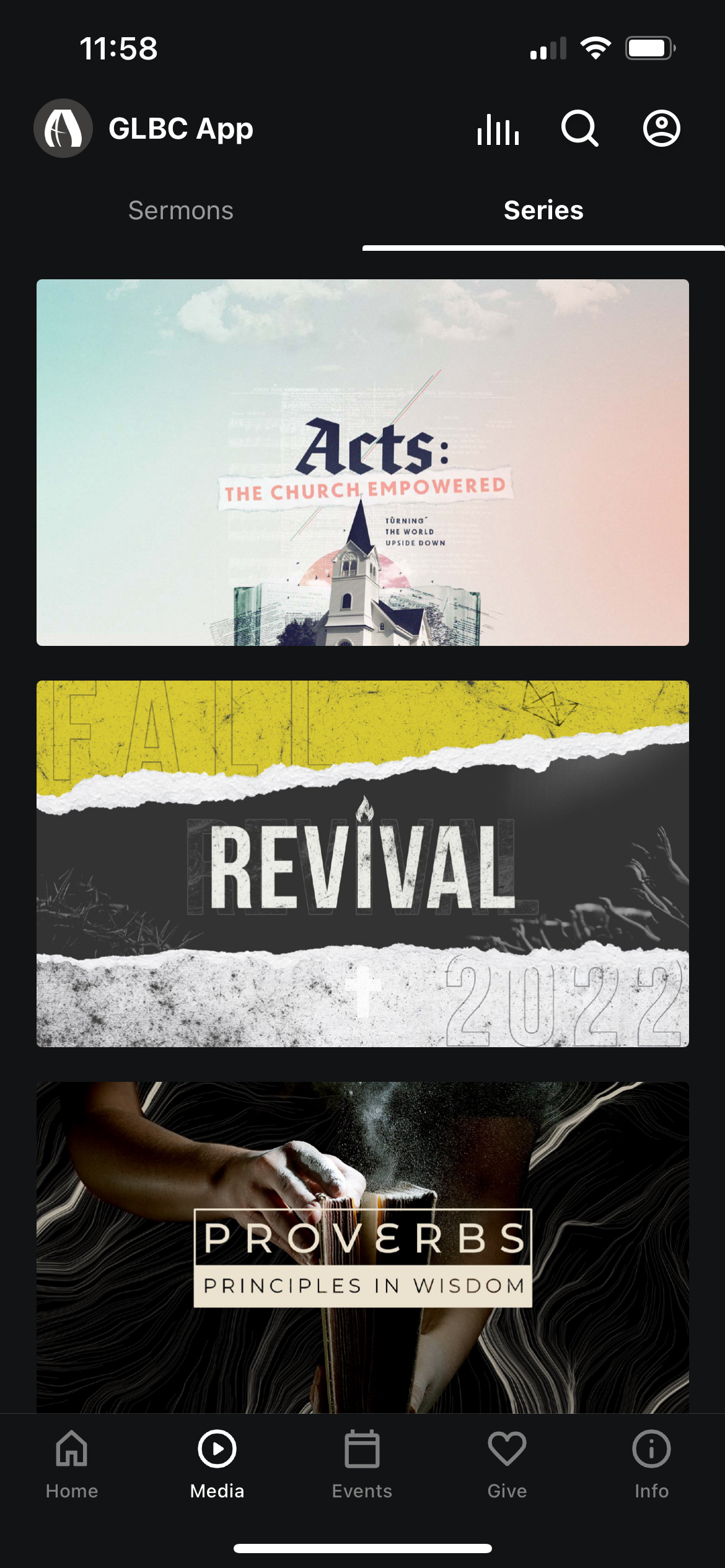
Task: Select the Series tab
Action: point(543,211)
